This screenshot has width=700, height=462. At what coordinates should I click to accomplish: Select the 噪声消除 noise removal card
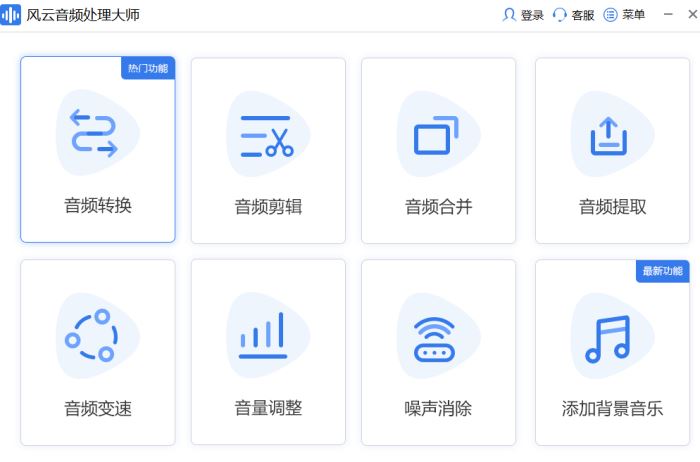438,352
